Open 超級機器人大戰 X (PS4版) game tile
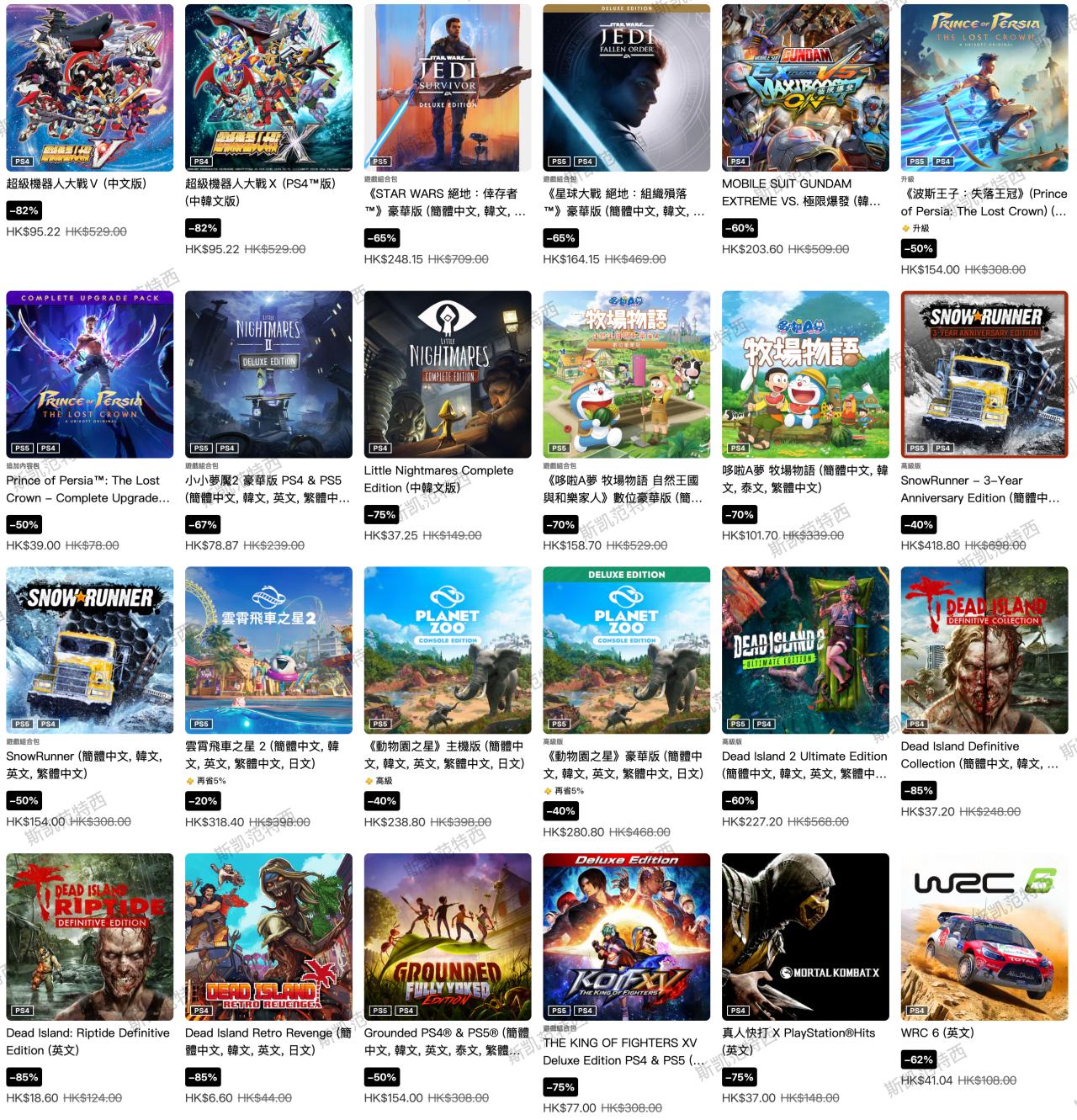 (268, 88)
